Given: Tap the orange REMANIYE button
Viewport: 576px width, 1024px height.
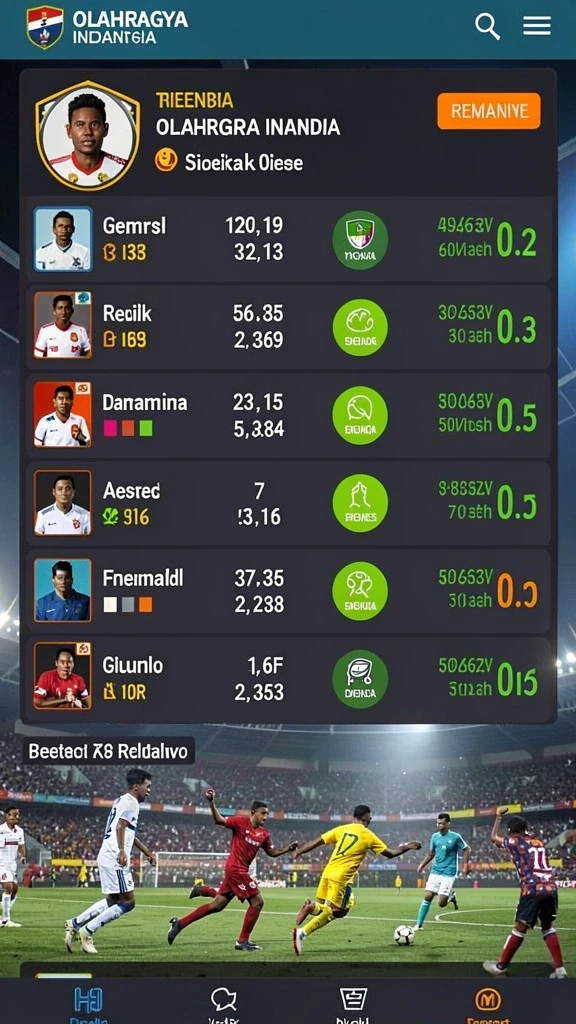Looking at the screenshot, I should coord(488,111).
